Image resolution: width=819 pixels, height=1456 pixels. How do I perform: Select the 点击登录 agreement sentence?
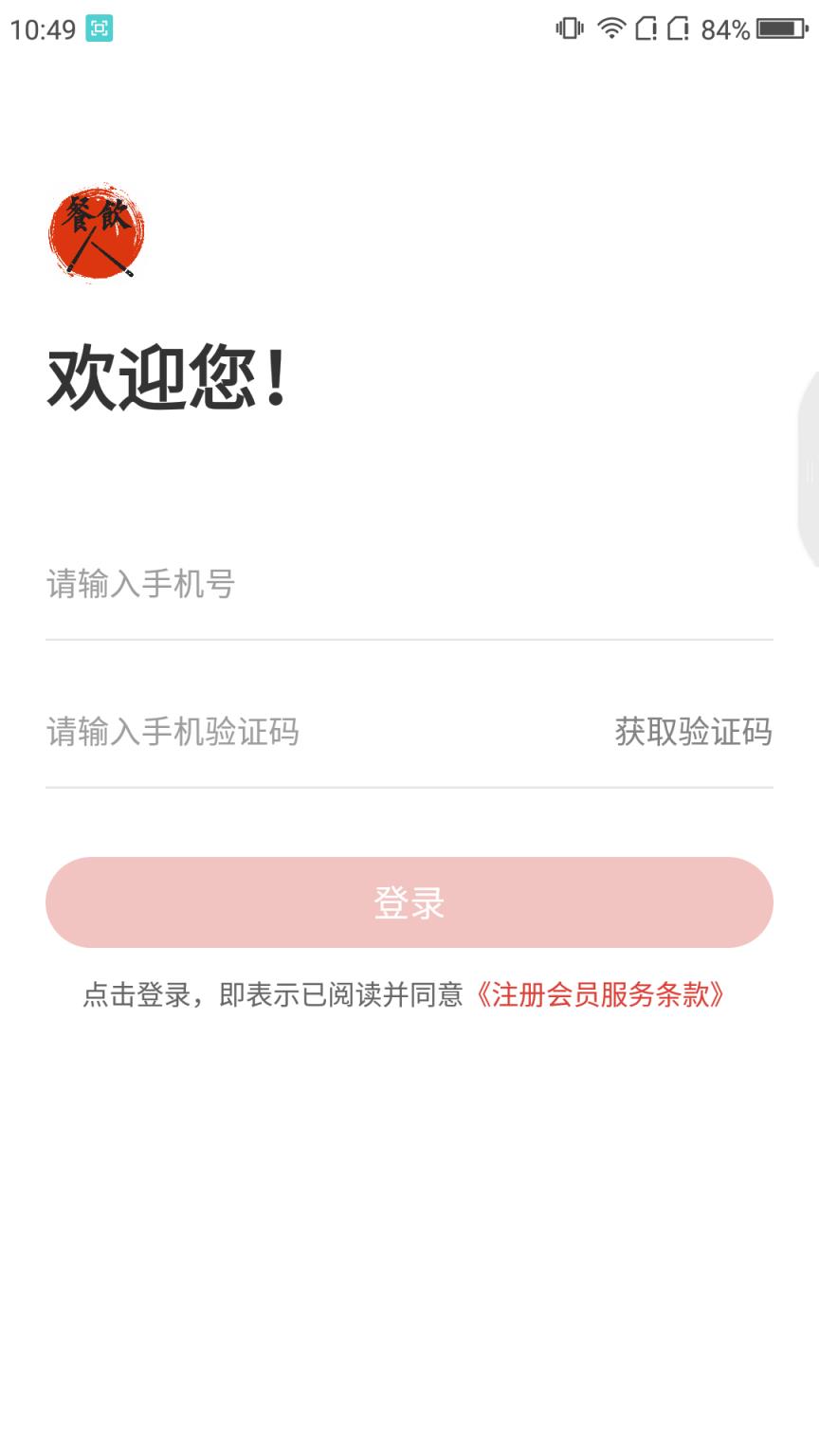275,995
